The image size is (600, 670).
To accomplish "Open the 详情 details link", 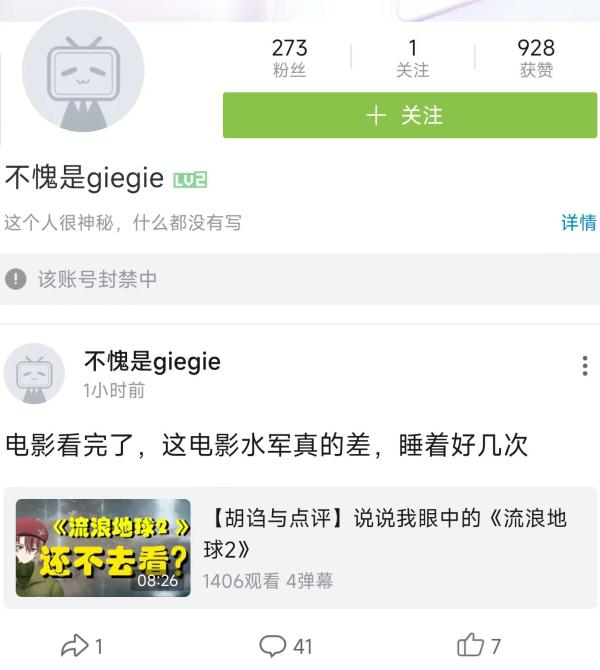I will [578, 222].
